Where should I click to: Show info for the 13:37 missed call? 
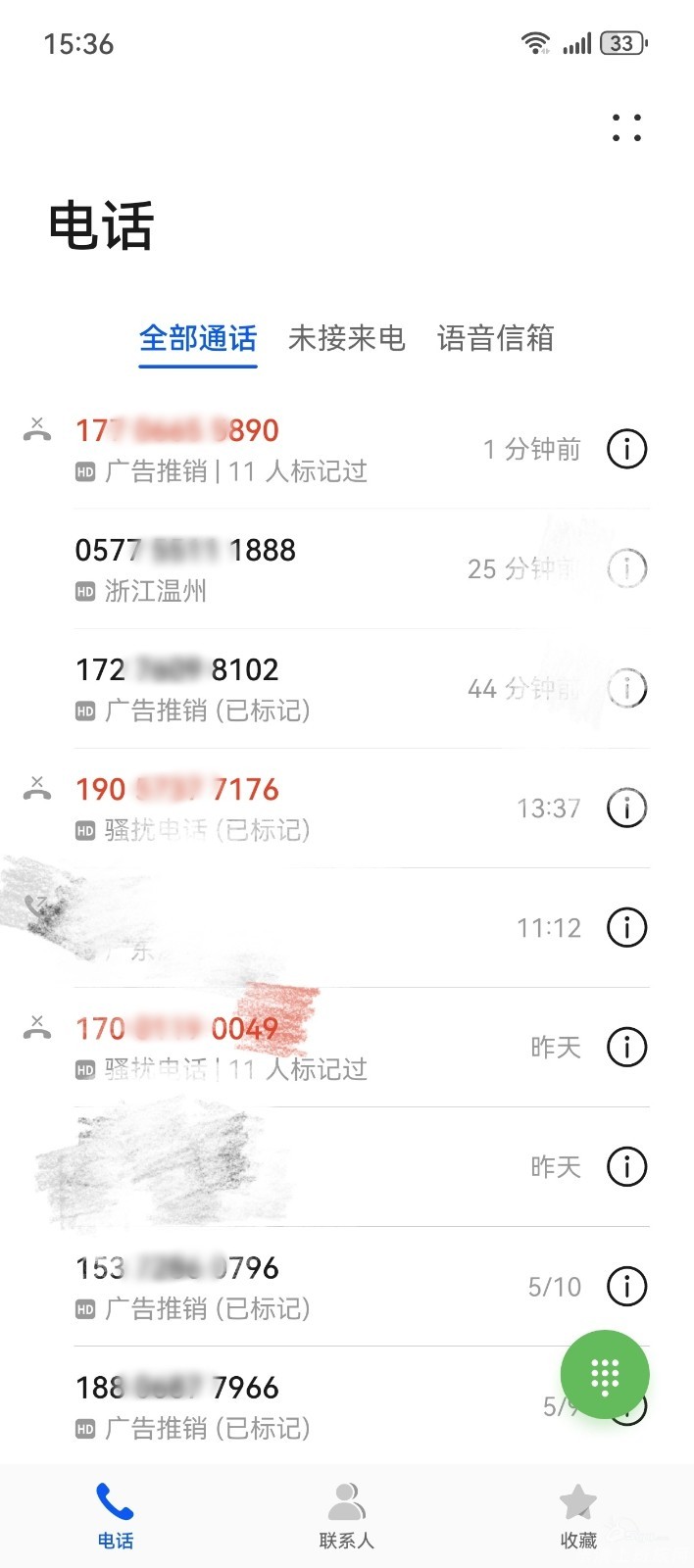click(x=626, y=808)
